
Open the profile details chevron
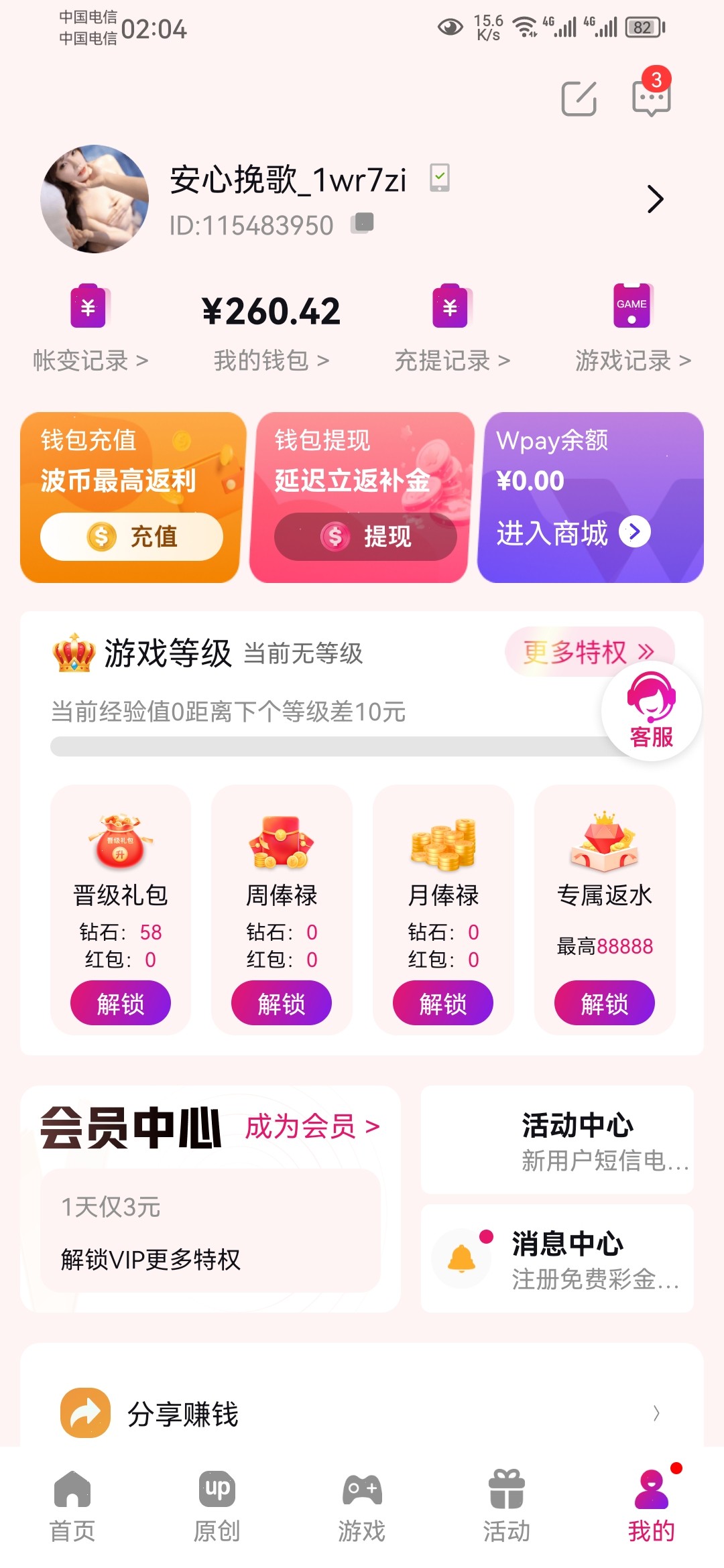pos(655,199)
